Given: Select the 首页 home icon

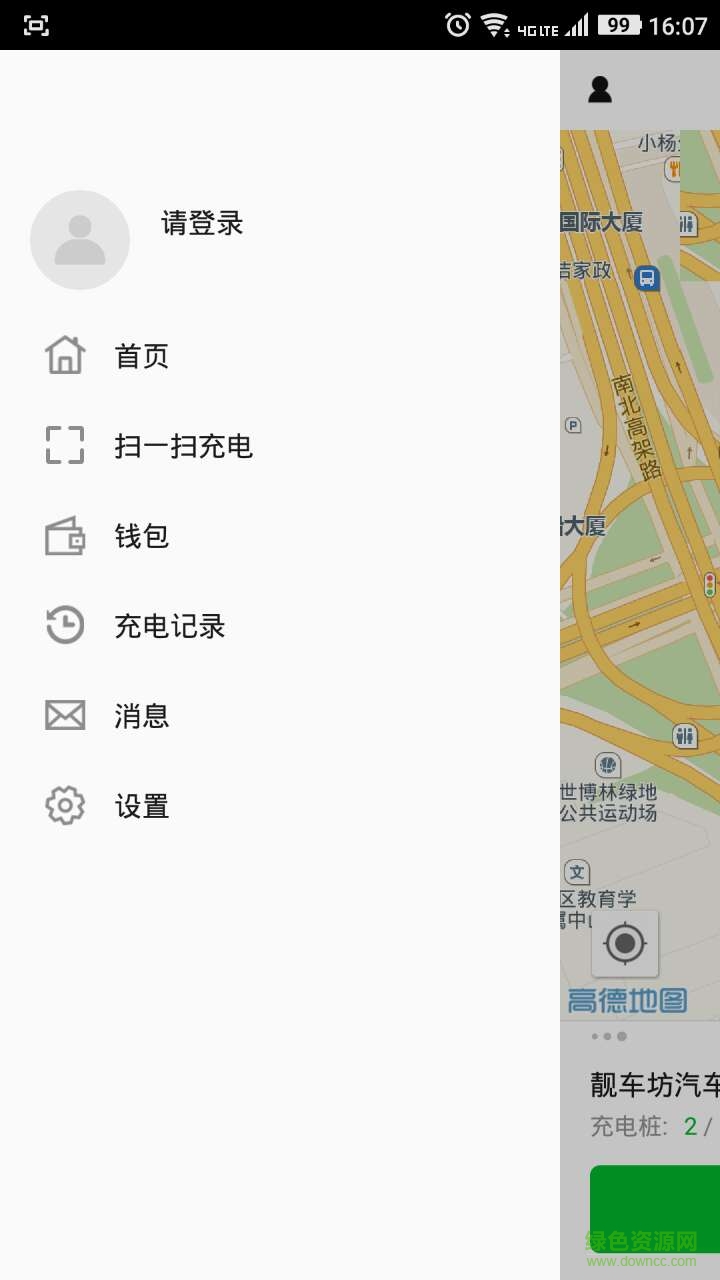Looking at the screenshot, I should tap(64, 355).
